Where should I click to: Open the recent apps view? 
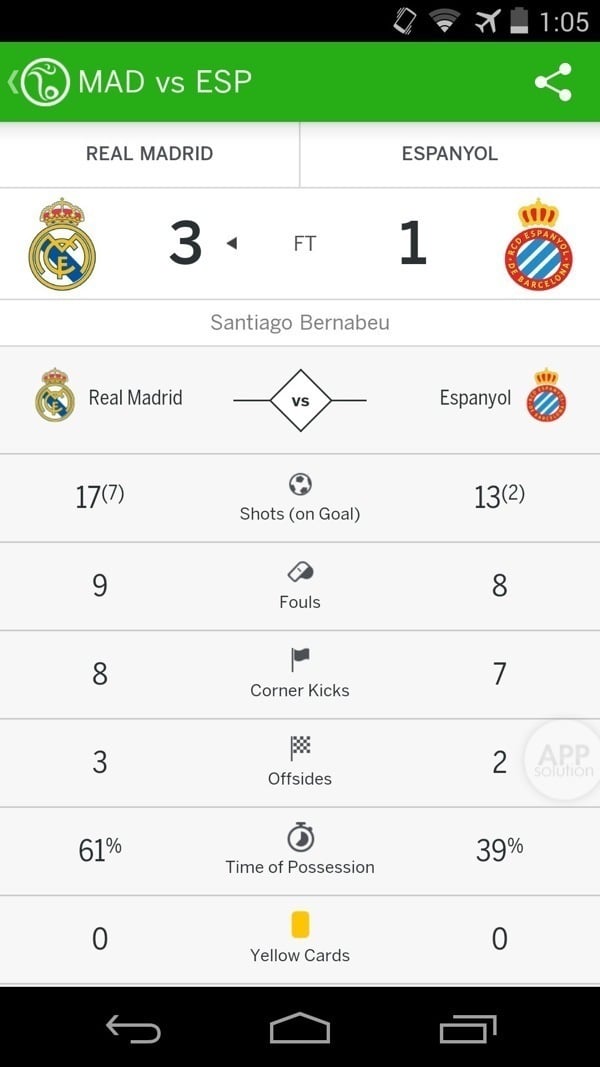tap(467, 1029)
